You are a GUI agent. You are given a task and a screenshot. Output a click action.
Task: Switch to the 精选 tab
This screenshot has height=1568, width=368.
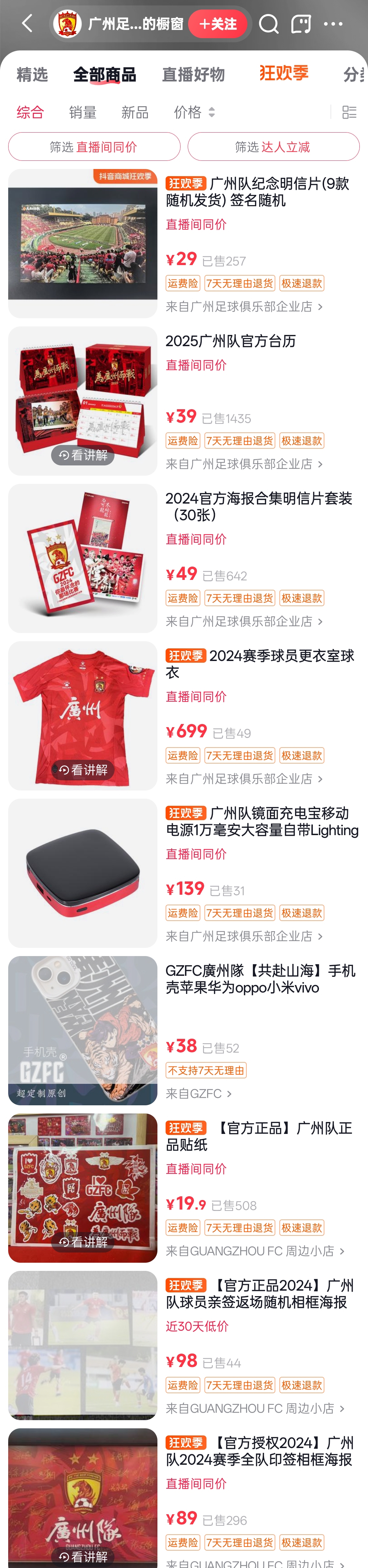[x=32, y=75]
